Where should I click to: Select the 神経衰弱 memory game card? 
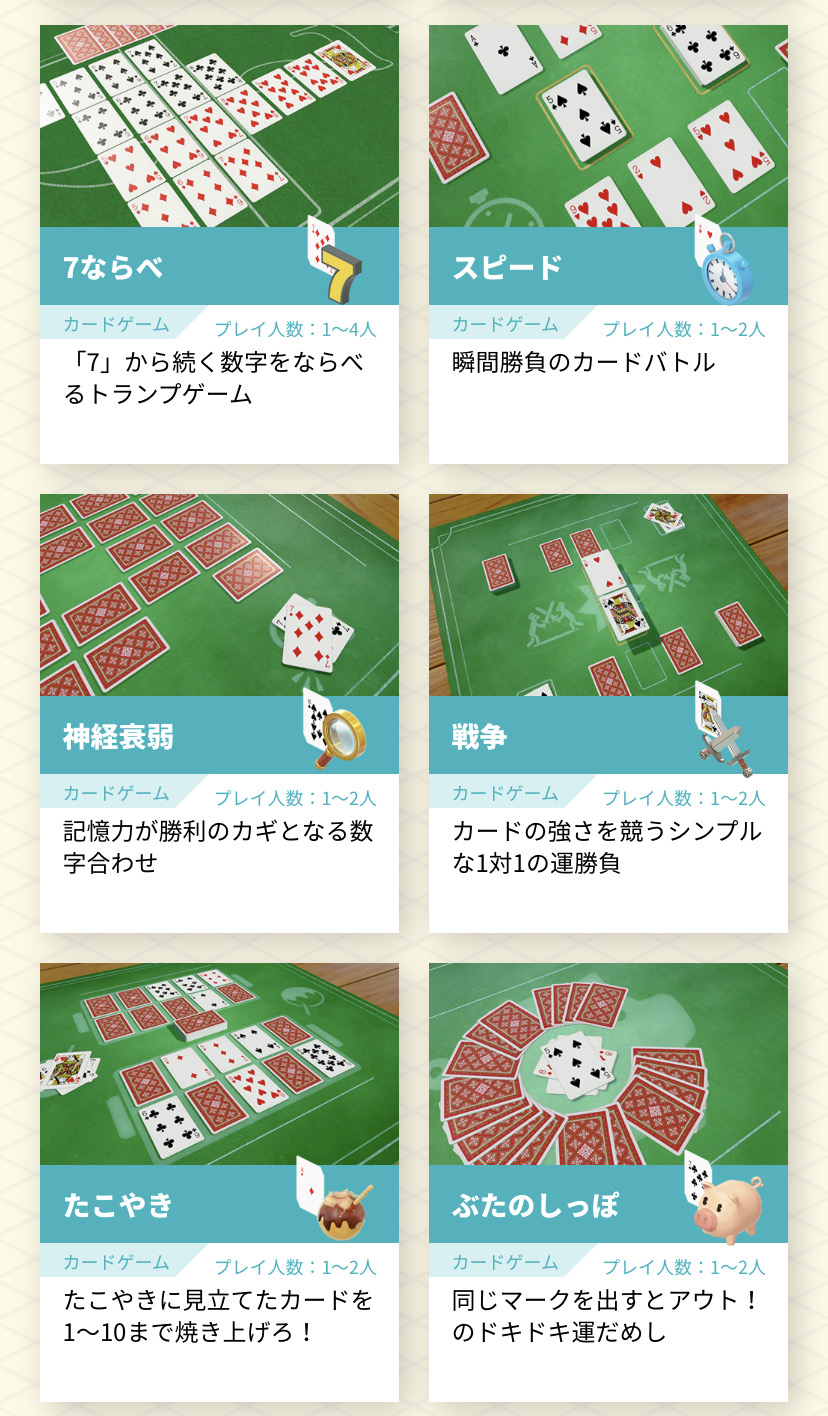[219, 713]
